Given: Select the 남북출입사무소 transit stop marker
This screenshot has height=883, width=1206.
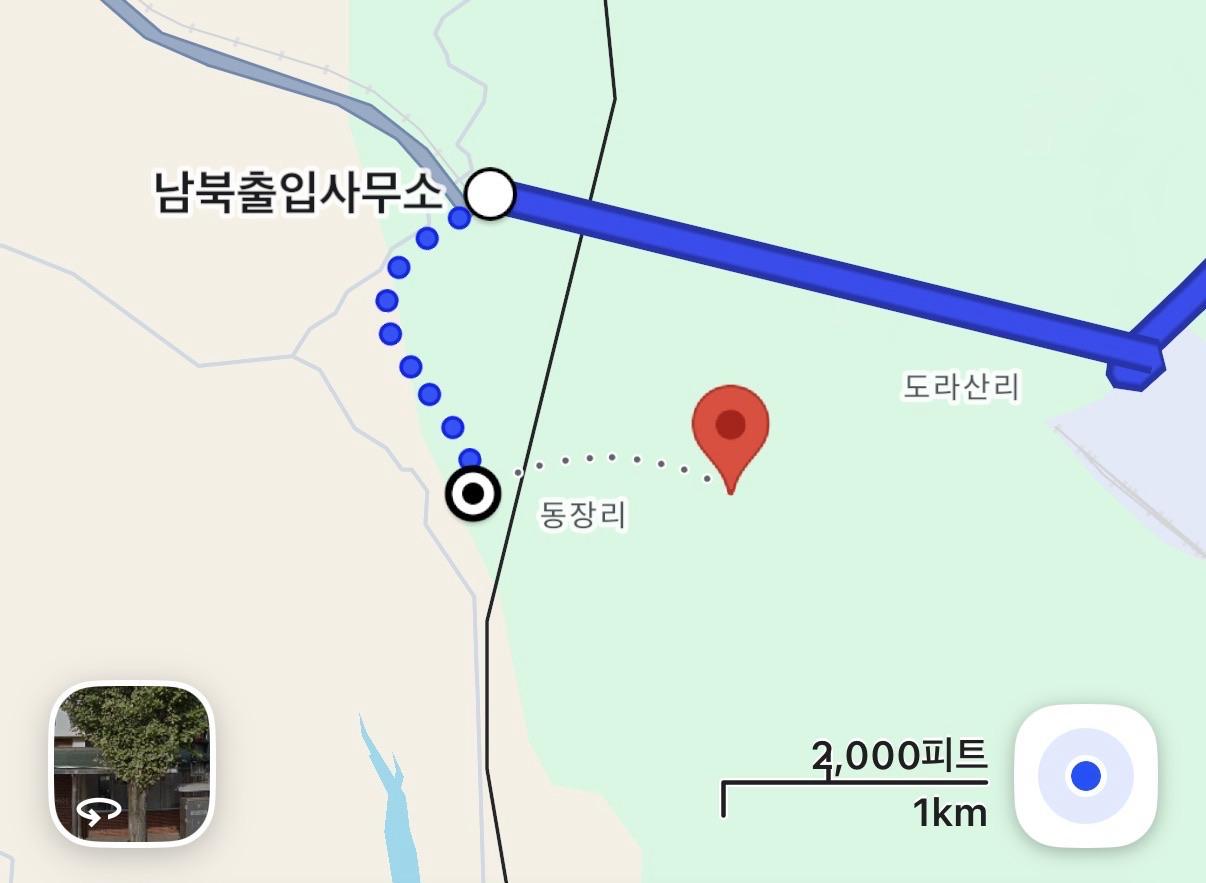Looking at the screenshot, I should coord(490,194).
